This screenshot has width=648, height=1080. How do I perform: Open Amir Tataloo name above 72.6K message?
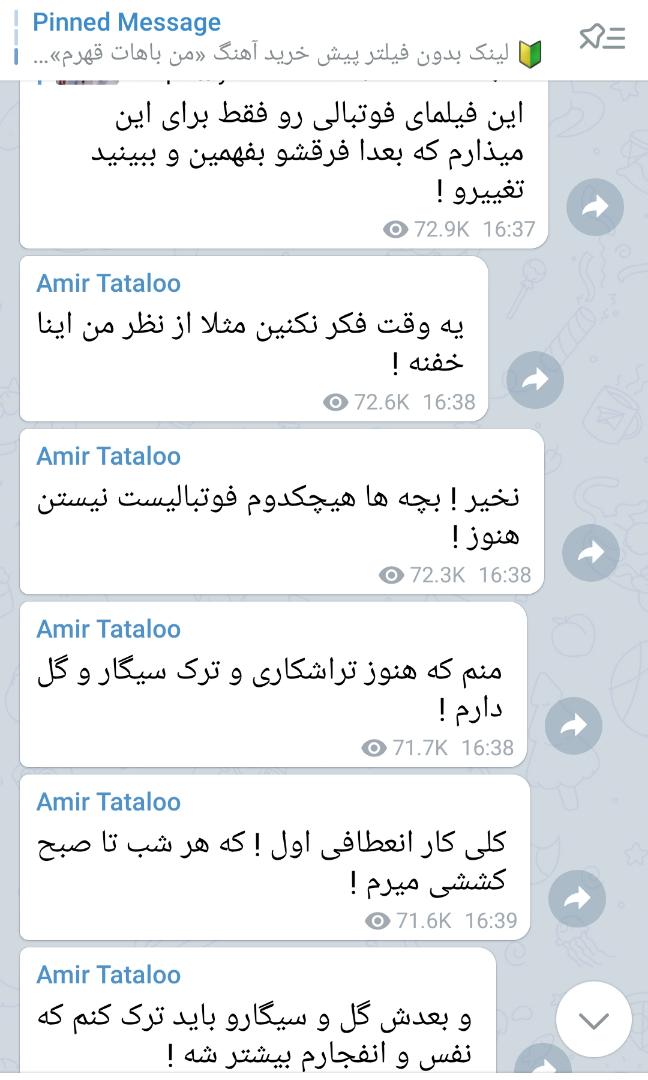109,284
